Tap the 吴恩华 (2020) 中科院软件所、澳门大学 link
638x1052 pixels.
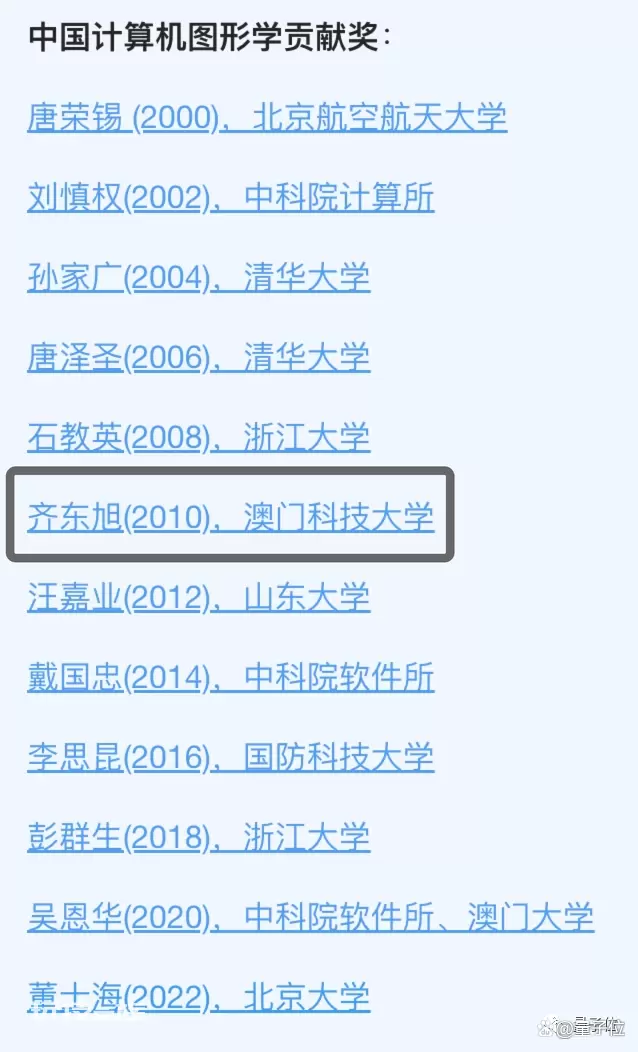click(x=311, y=916)
